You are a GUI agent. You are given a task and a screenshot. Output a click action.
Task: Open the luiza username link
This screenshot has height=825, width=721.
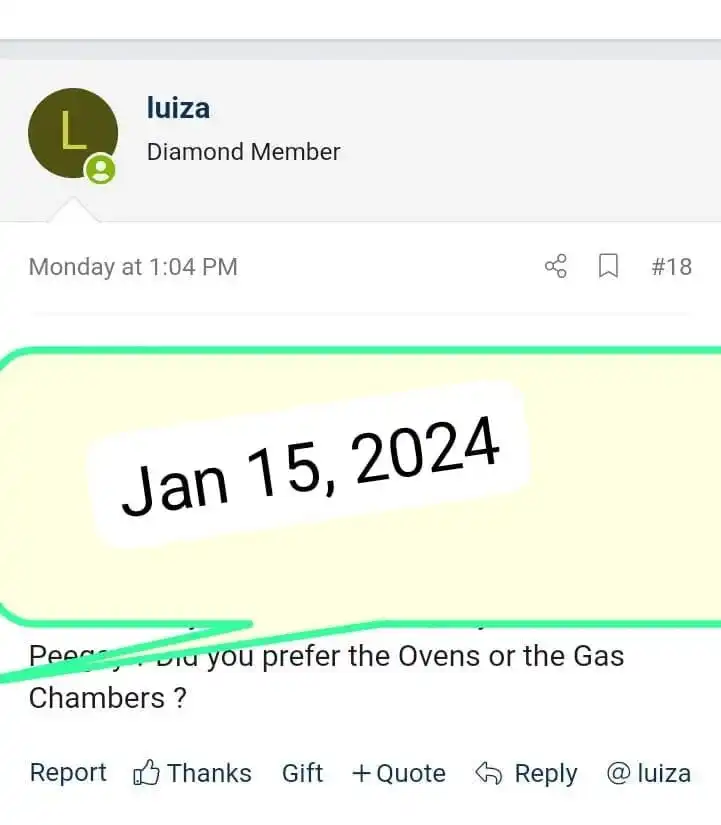coord(178,107)
